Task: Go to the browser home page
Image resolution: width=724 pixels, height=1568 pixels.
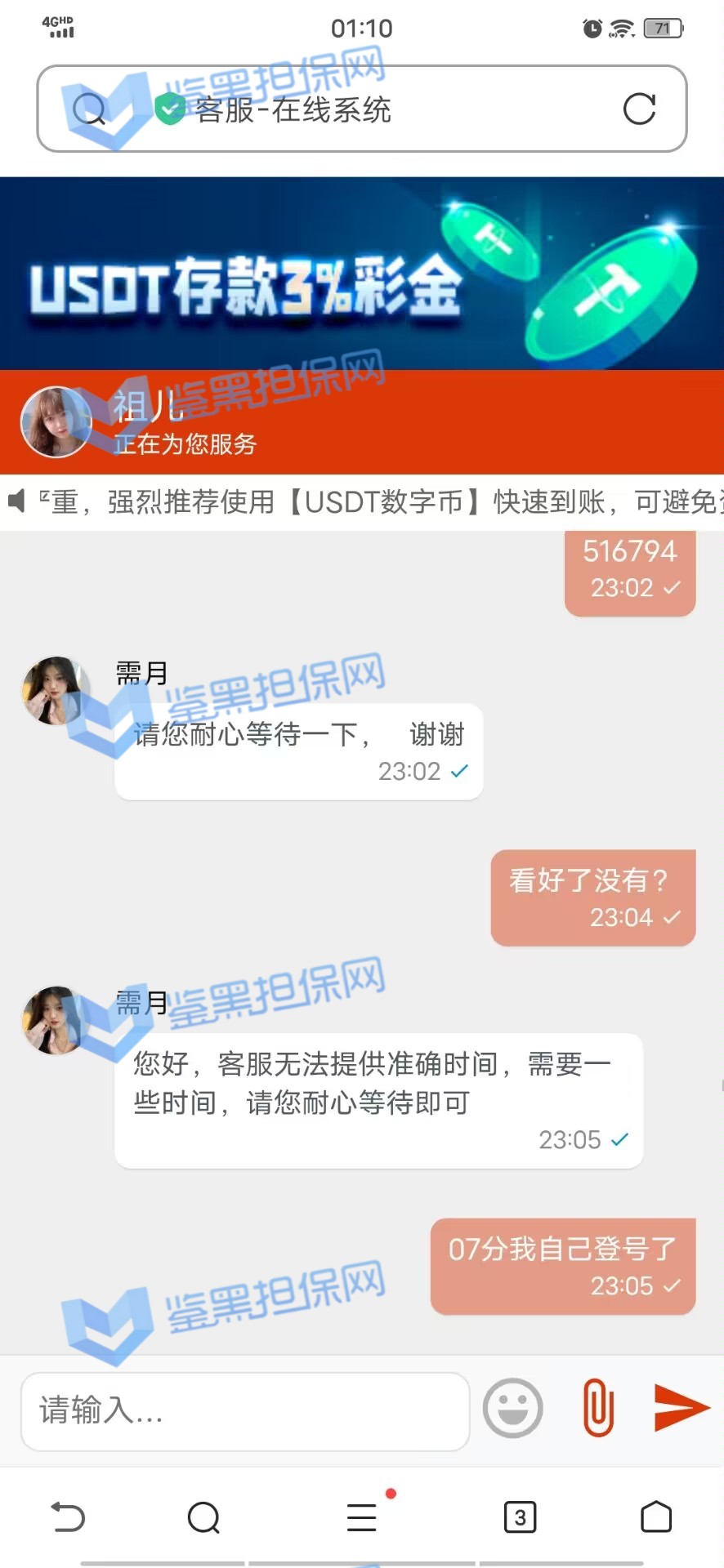Action: tap(656, 1517)
